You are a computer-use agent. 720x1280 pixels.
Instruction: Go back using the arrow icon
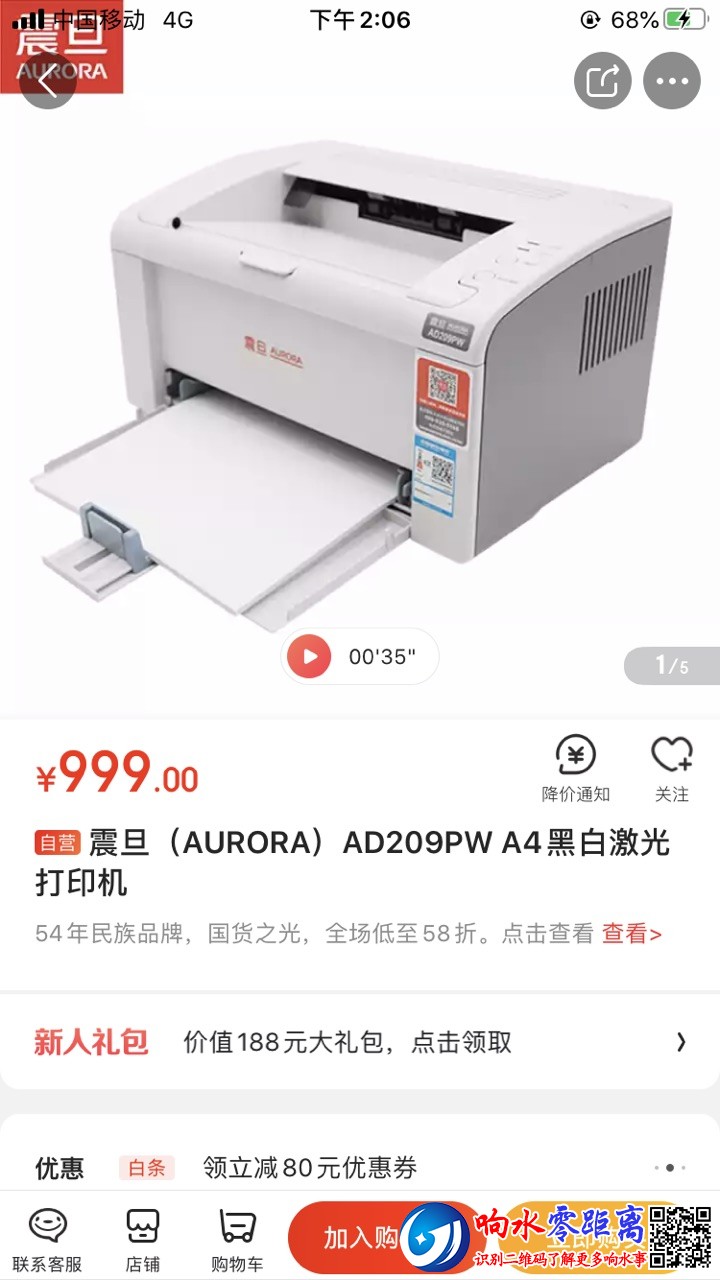[x=47, y=81]
